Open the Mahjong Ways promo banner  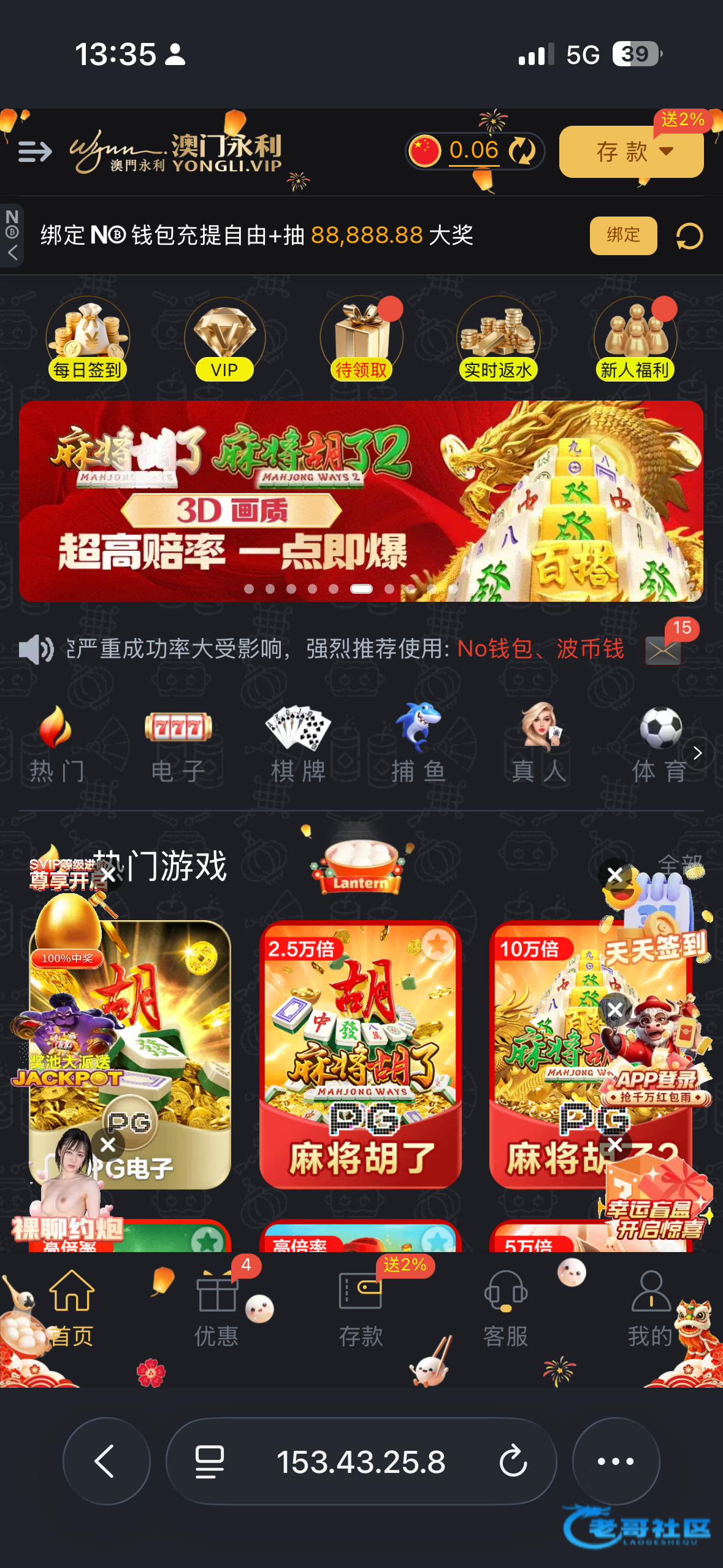[361, 501]
